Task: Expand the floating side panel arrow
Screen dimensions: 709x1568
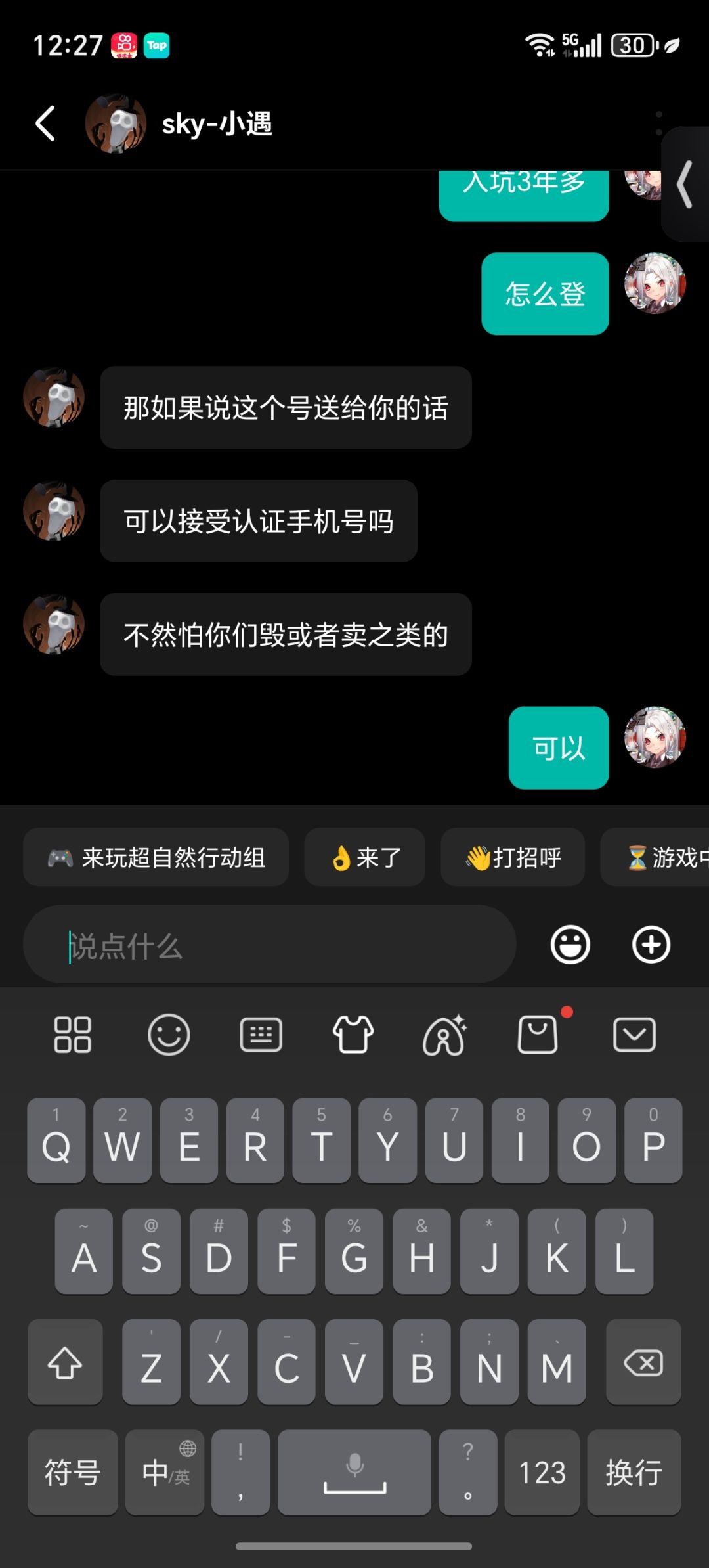Action: pos(685,185)
